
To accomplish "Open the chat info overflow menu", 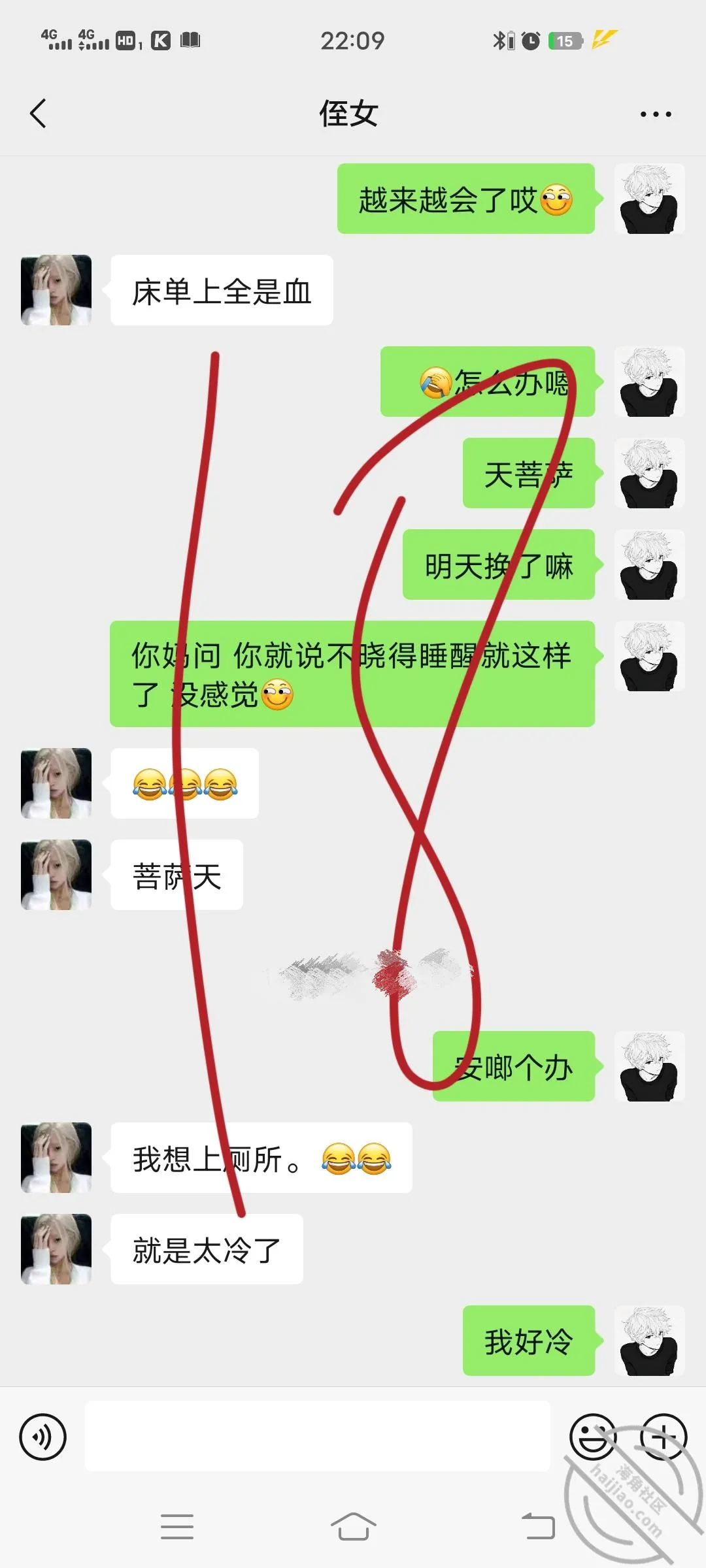I will coord(656,114).
